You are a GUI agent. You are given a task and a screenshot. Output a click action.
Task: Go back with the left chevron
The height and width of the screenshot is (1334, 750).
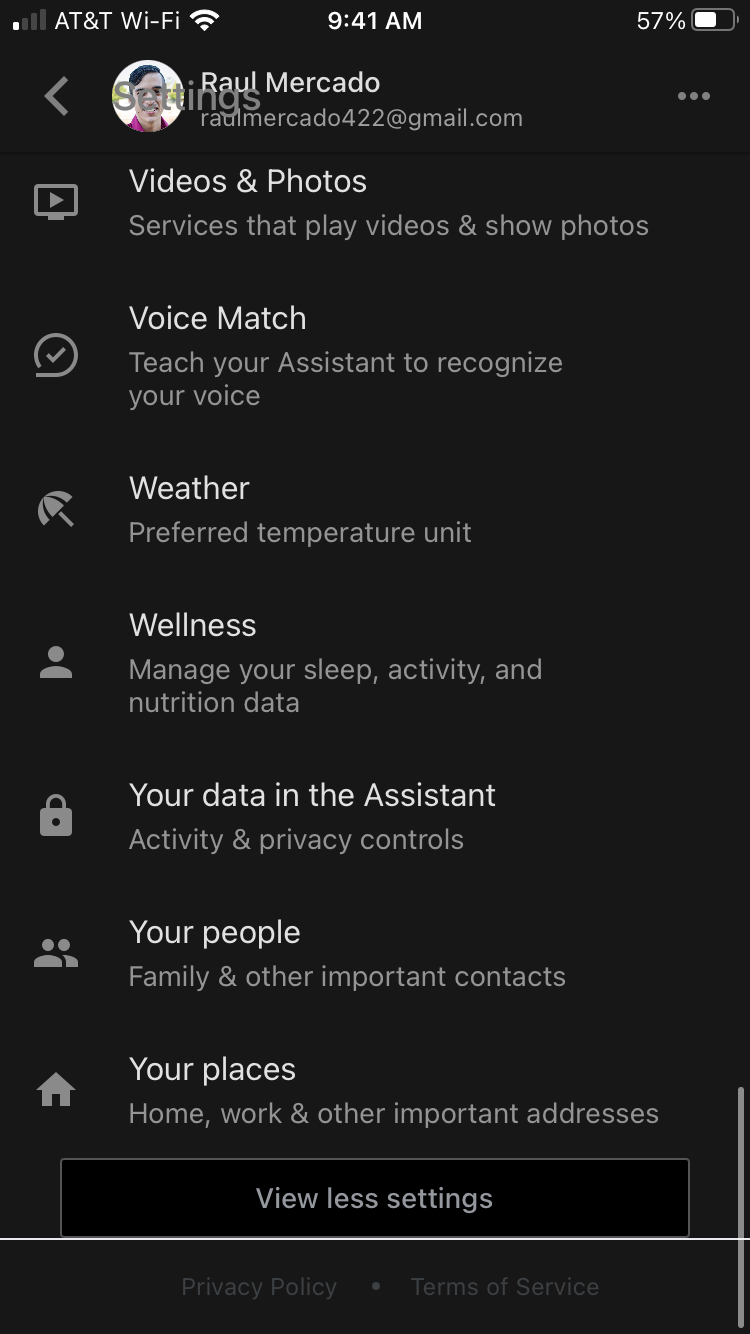(x=55, y=96)
